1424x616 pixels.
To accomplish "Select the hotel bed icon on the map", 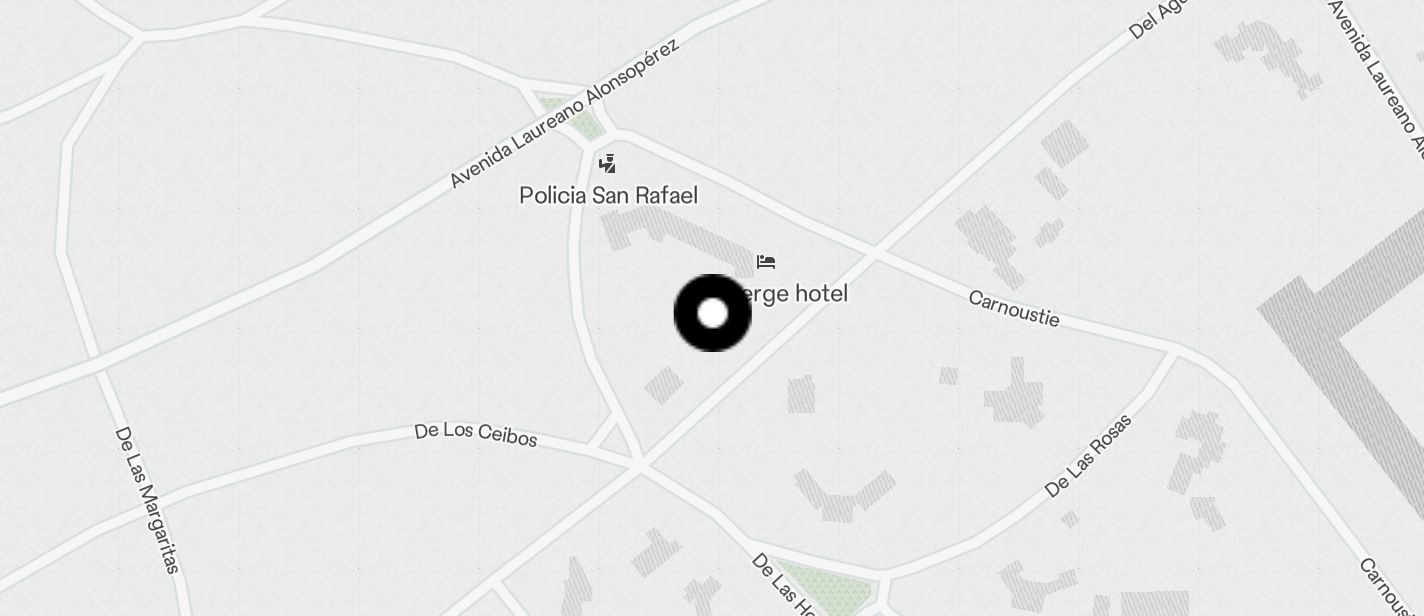I will coord(766,263).
